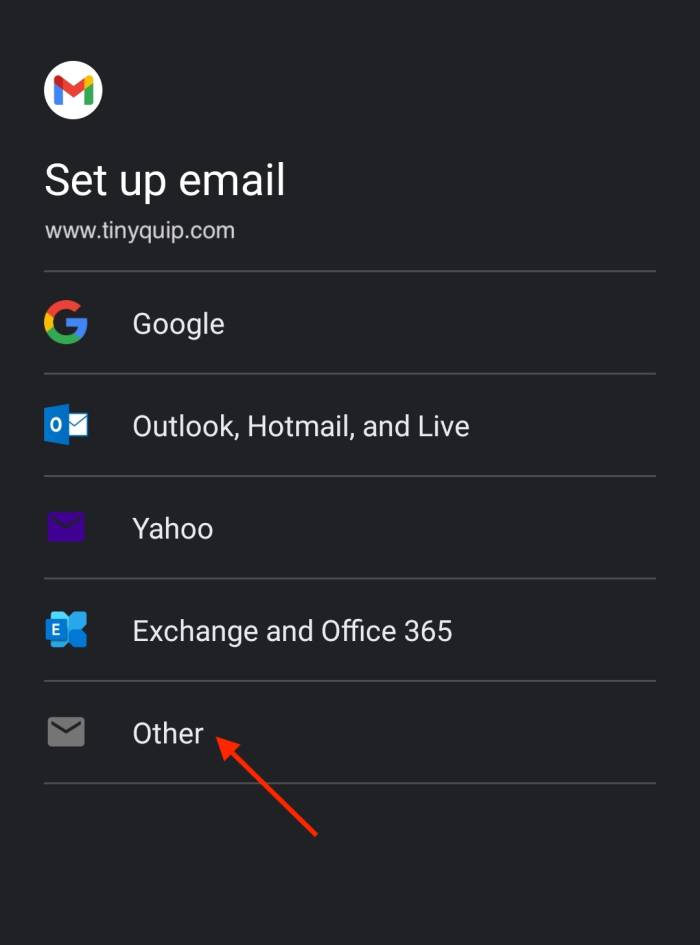Choose Outlook, Hotmail, and Live

tap(300, 426)
